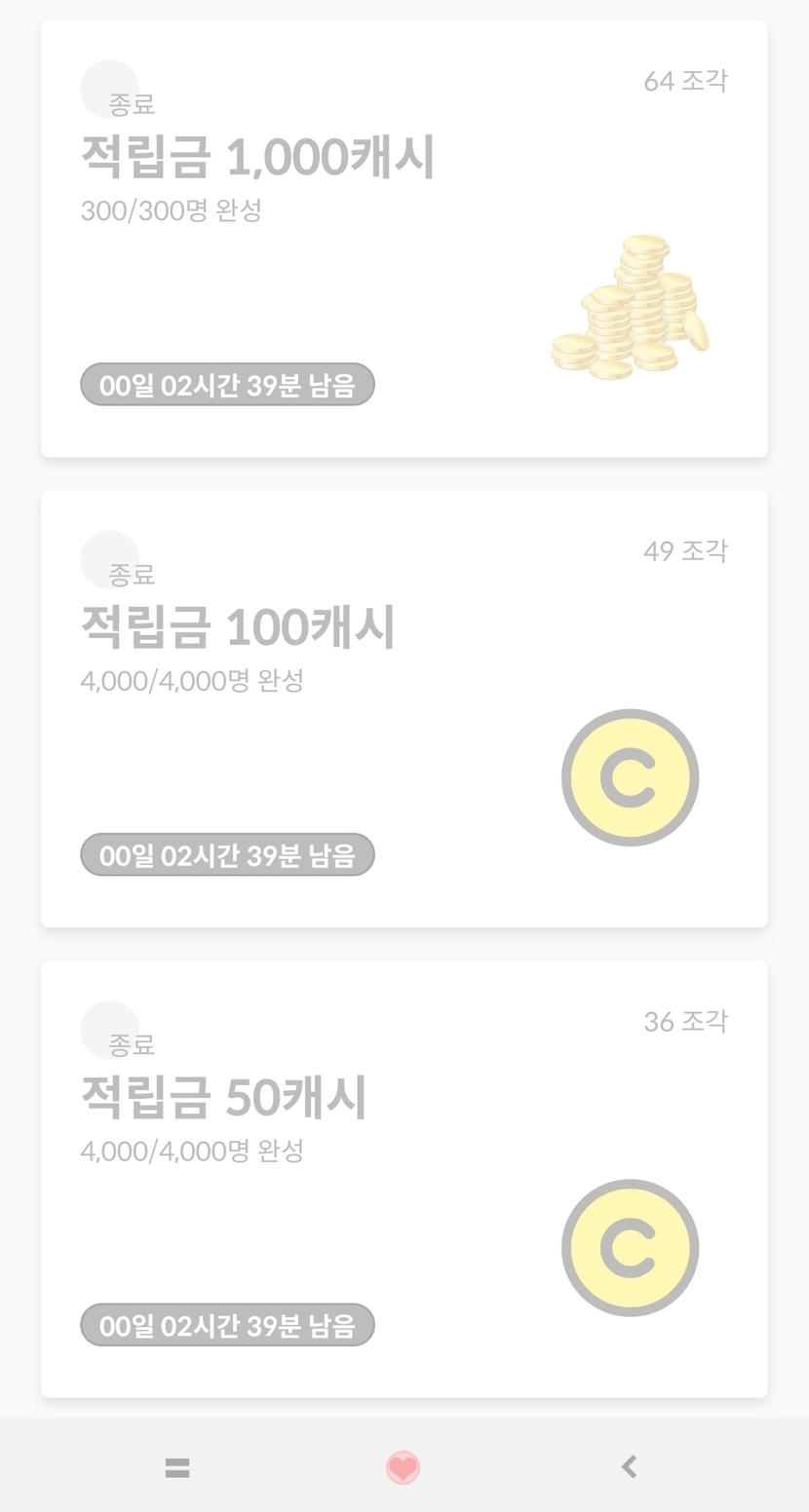Open the 적립금 100캐시 reward card
The image size is (809, 1512).
point(404,708)
